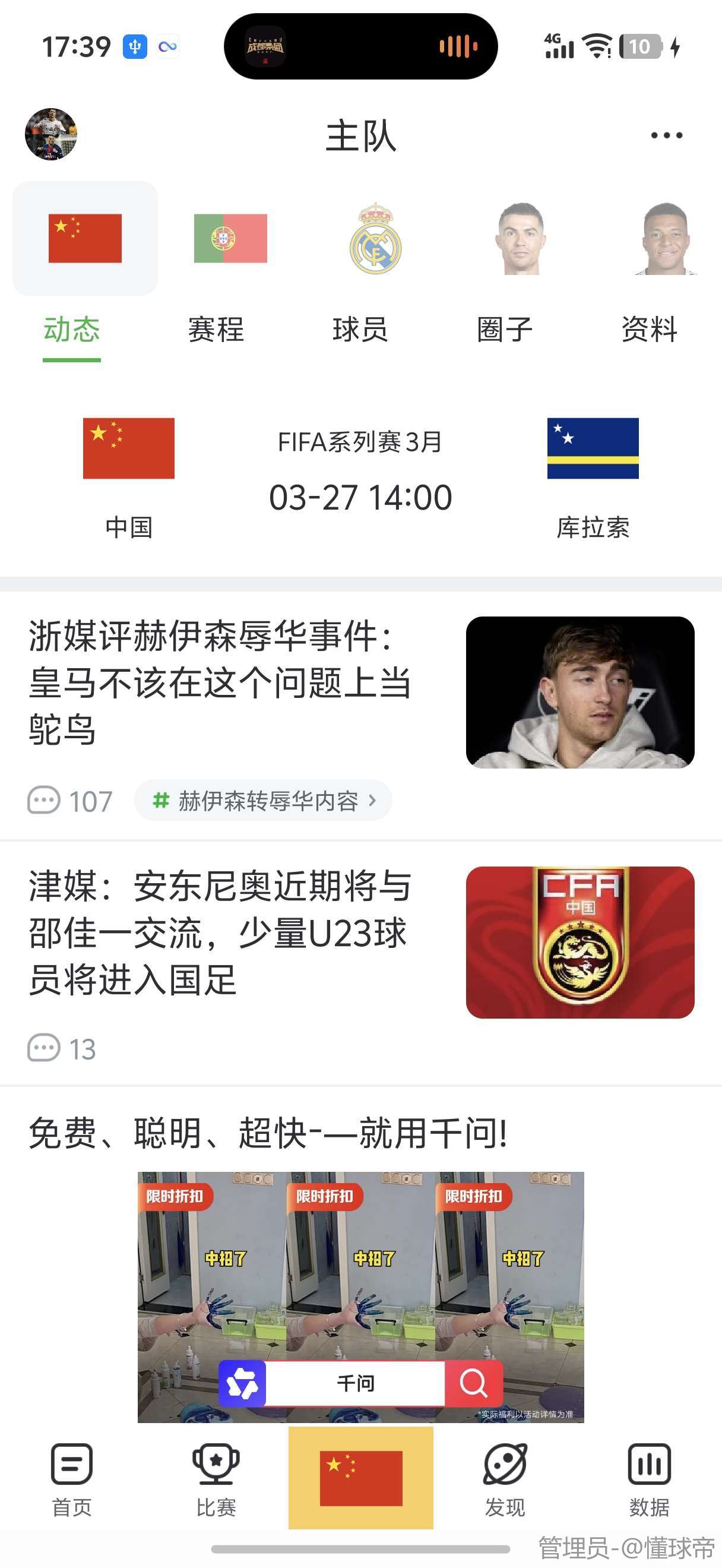This screenshot has height=1568, width=722.
Task: Open the three-dot overflow menu
Action: (666, 135)
